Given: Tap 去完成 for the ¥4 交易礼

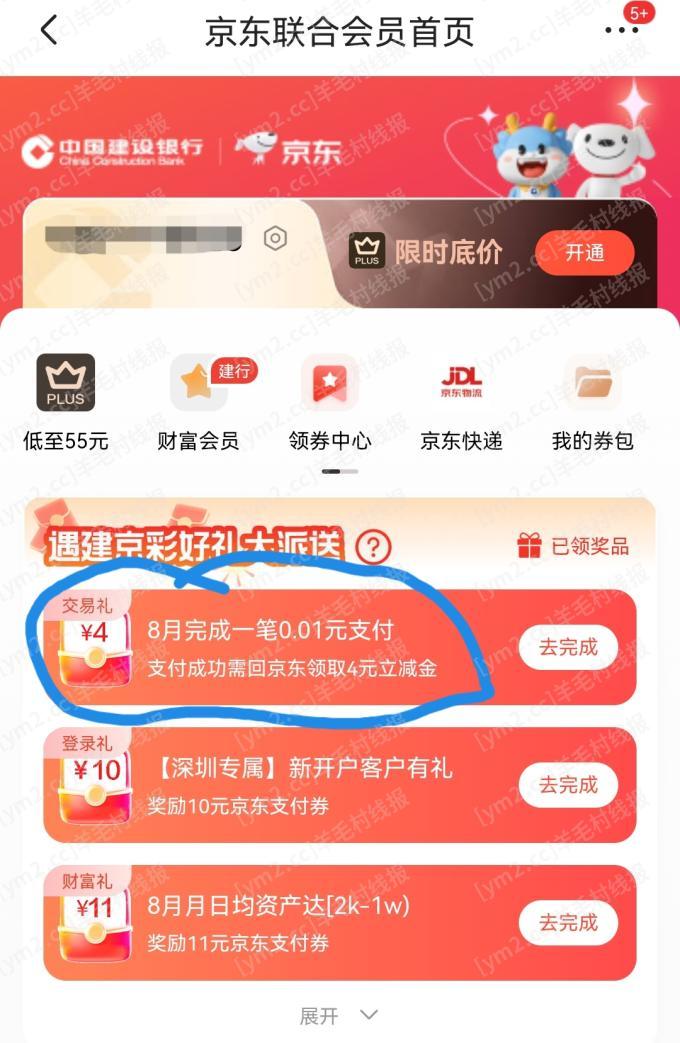Looking at the screenshot, I should [x=568, y=648].
